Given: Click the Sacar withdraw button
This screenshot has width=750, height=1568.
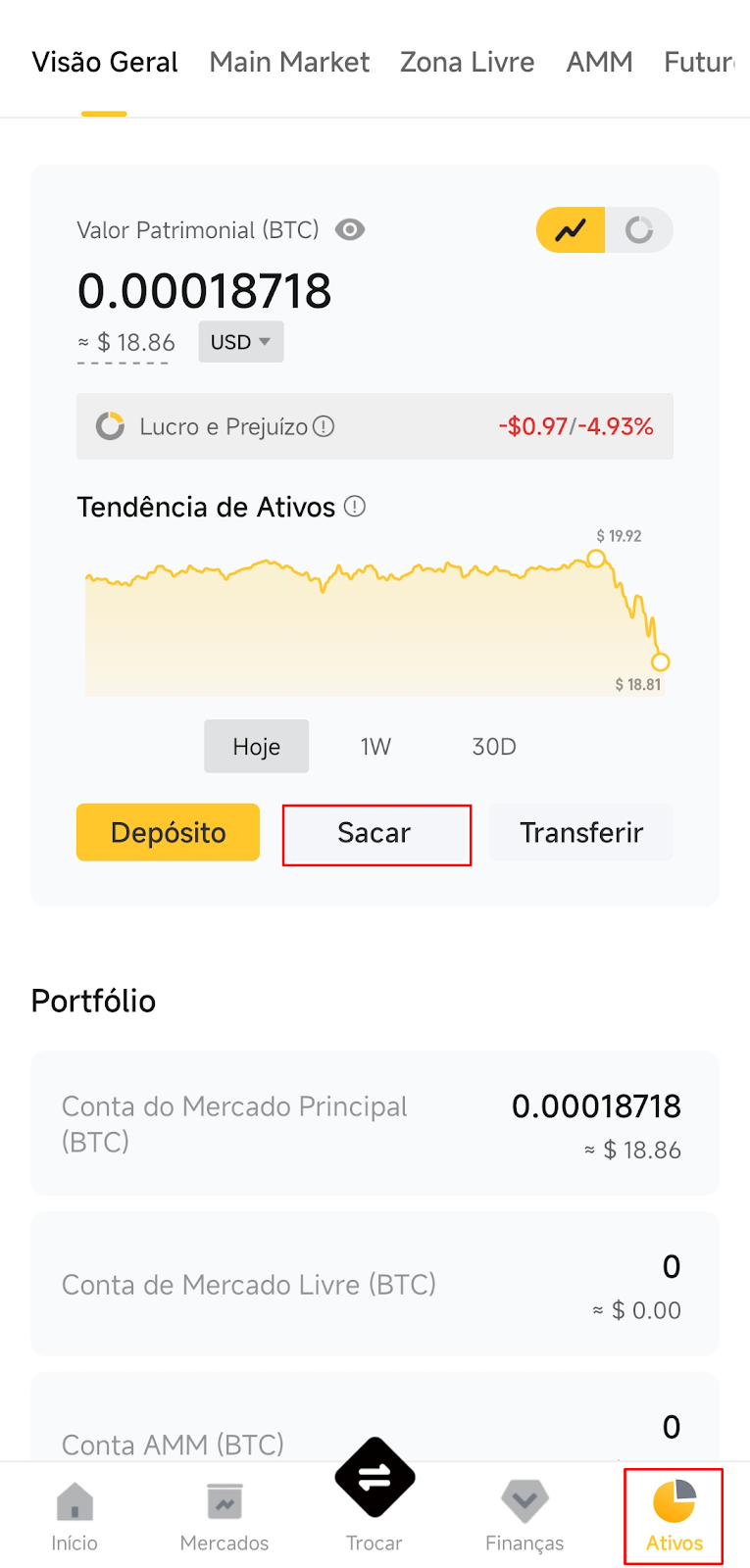Looking at the screenshot, I should (376, 832).
